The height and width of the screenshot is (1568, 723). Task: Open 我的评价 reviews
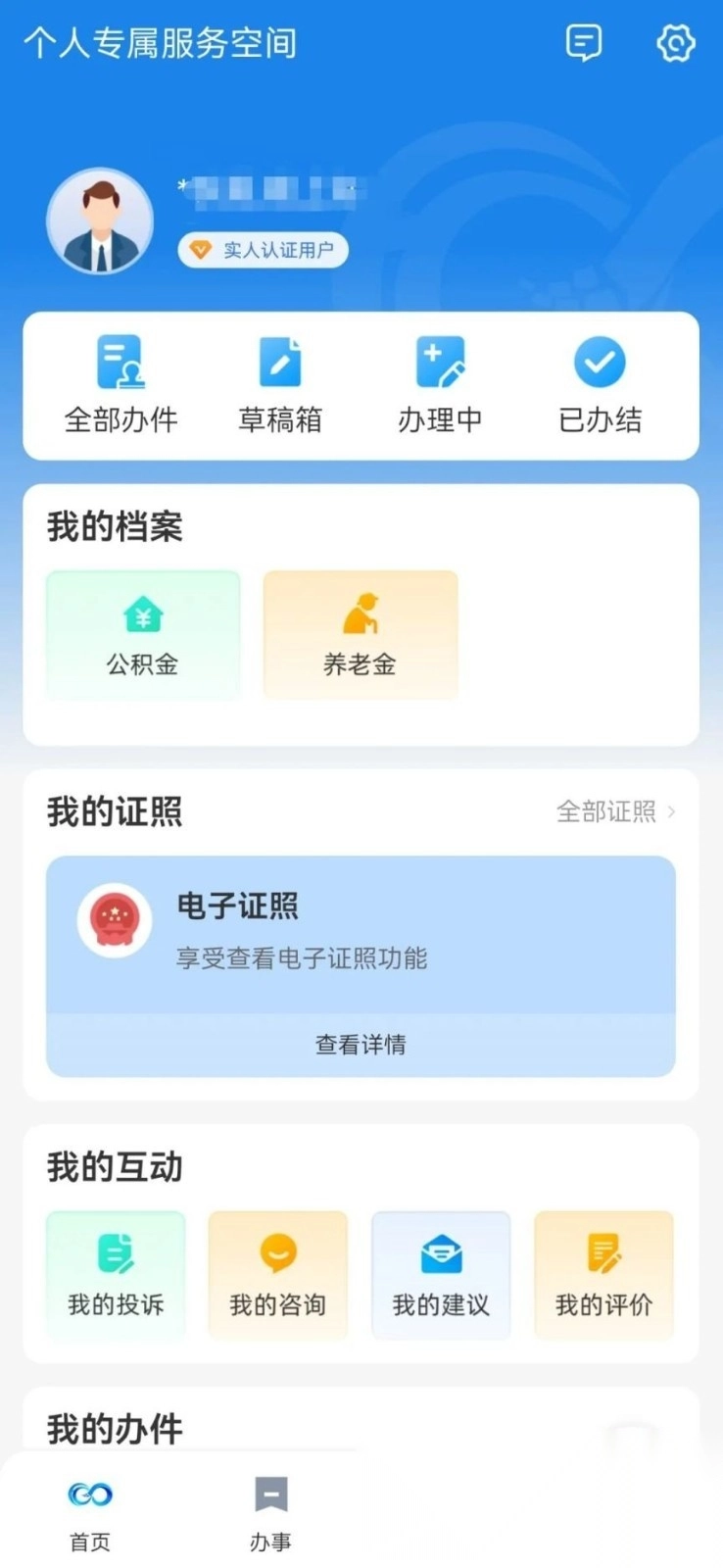click(x=603, y=1275)
